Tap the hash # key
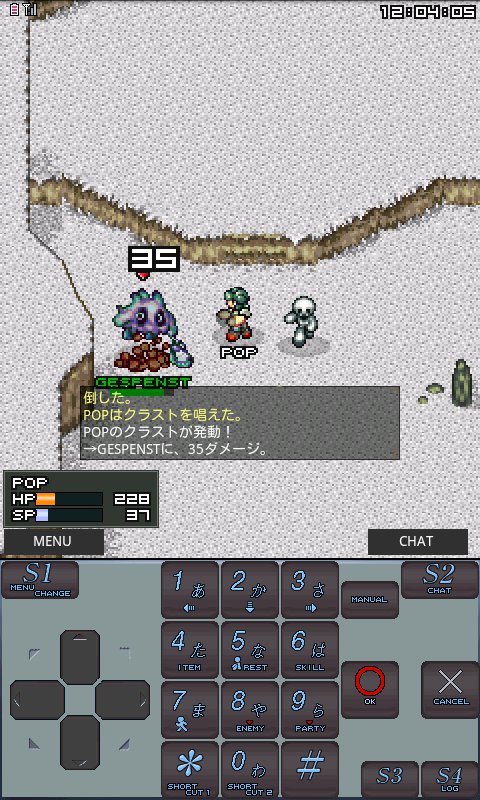Image resolution: width=480 pixels, height=800 pixels. [310, 770]
